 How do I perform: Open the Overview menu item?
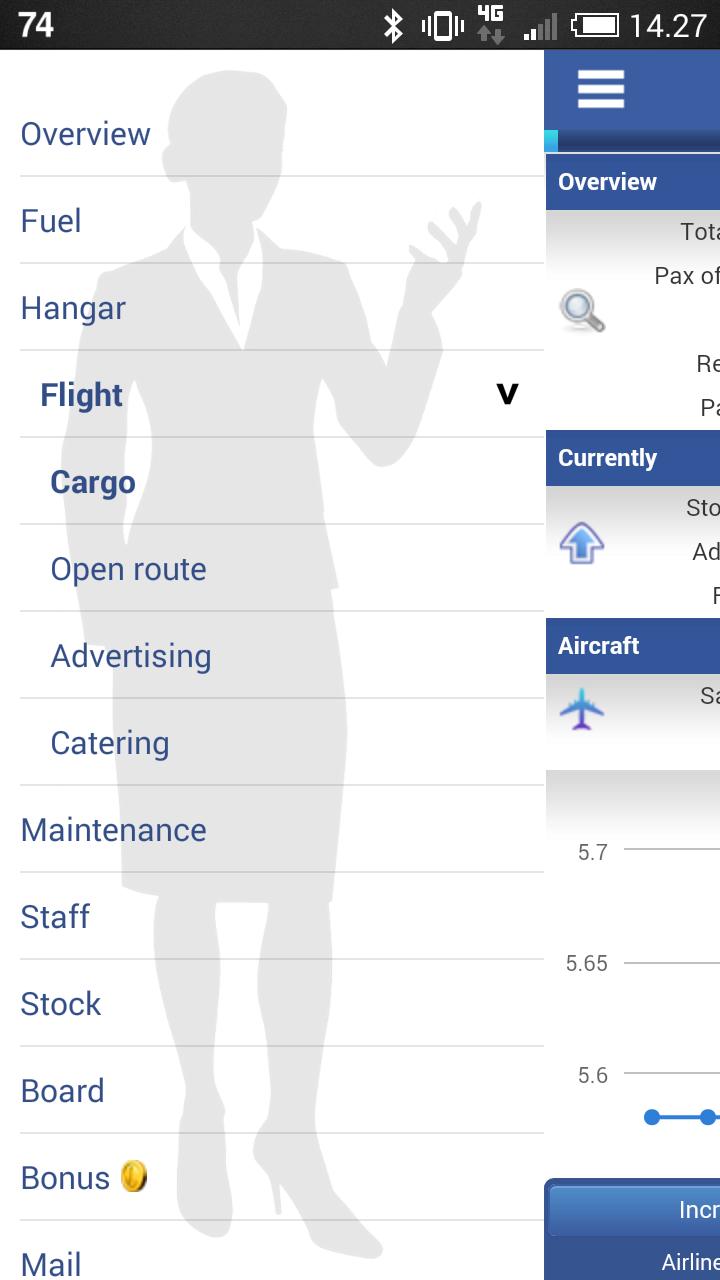[x=86, y=134]
